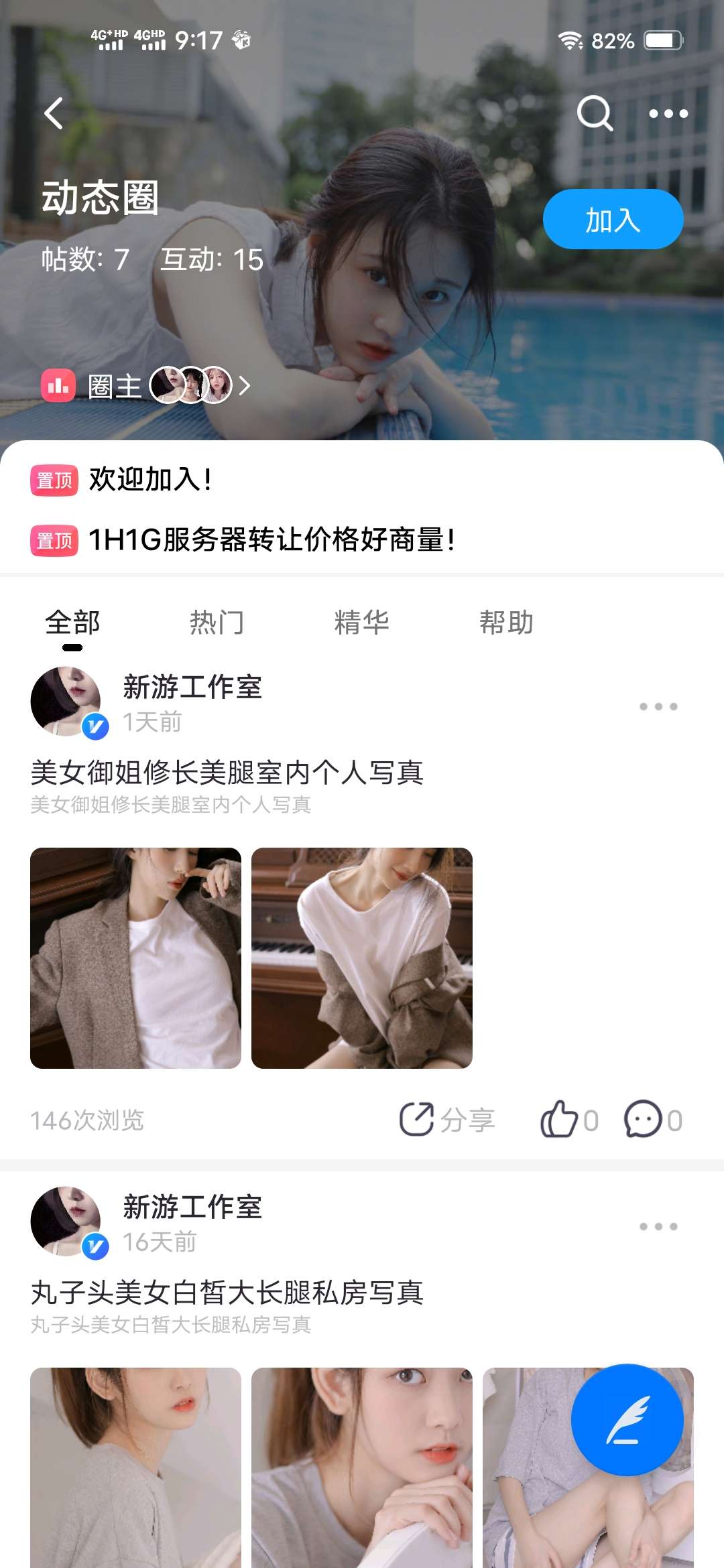This screenshot has width=724, height=1568.
Task: Show the 全部 posts tab
Action: click(72, 623)
